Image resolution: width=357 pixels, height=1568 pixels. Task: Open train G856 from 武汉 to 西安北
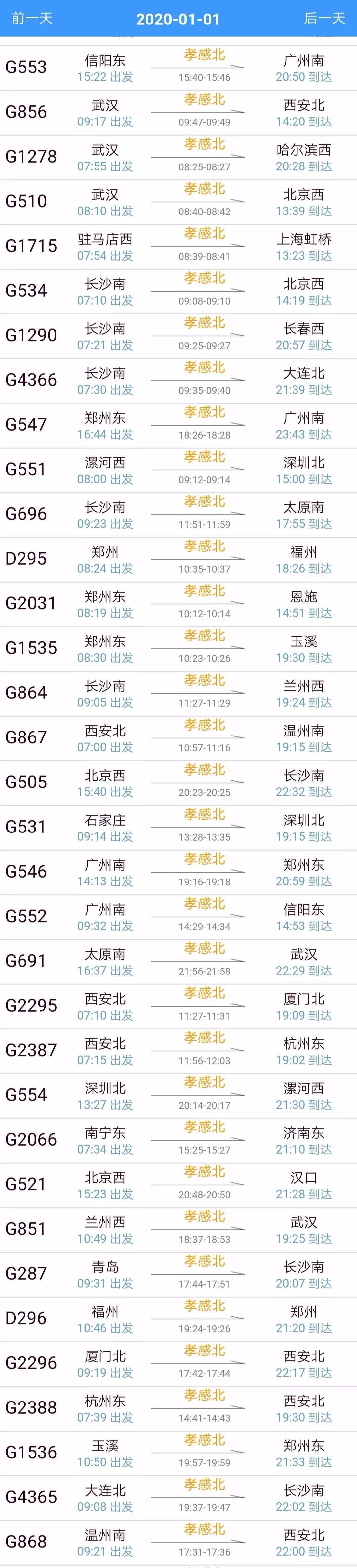178,113
